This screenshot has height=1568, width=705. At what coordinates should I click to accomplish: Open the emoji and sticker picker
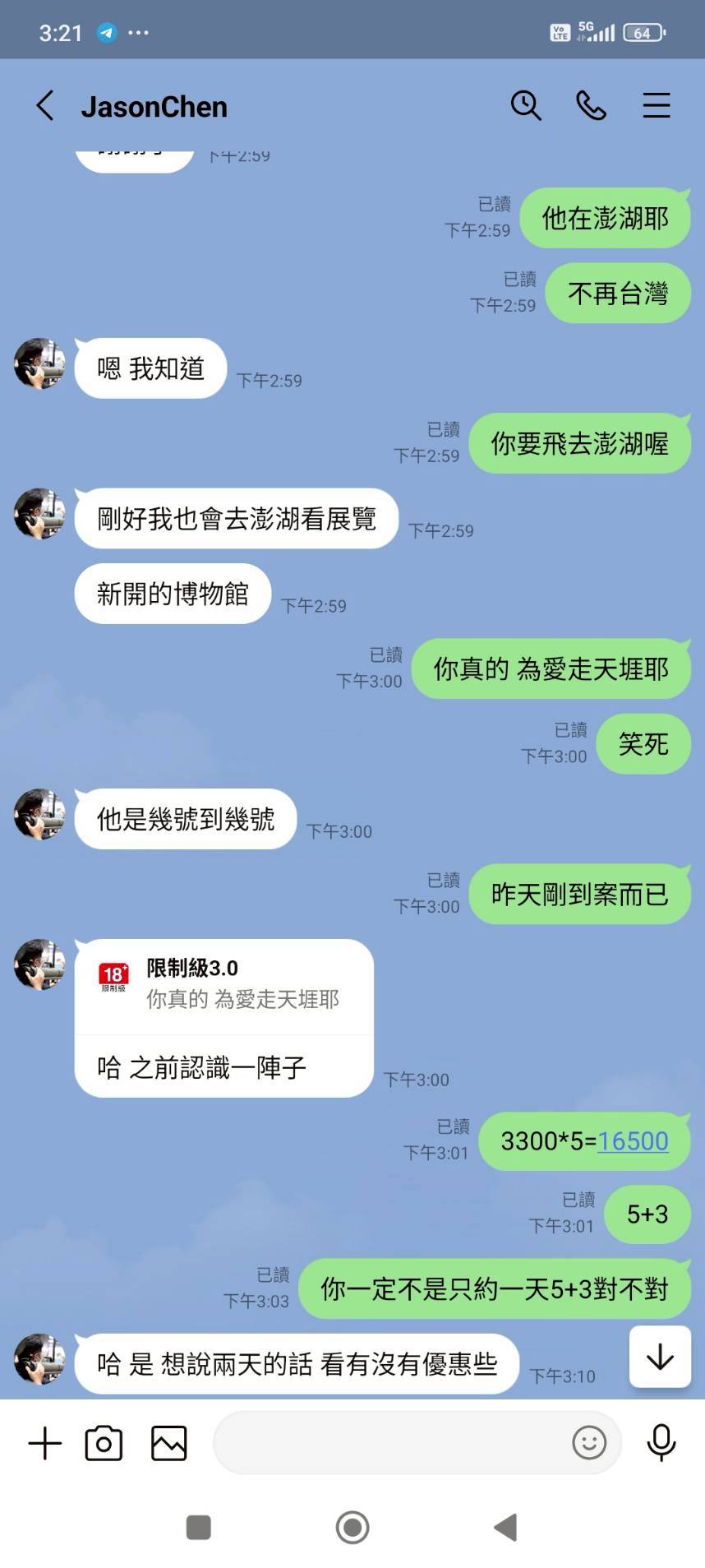[x=589, y=1442]
